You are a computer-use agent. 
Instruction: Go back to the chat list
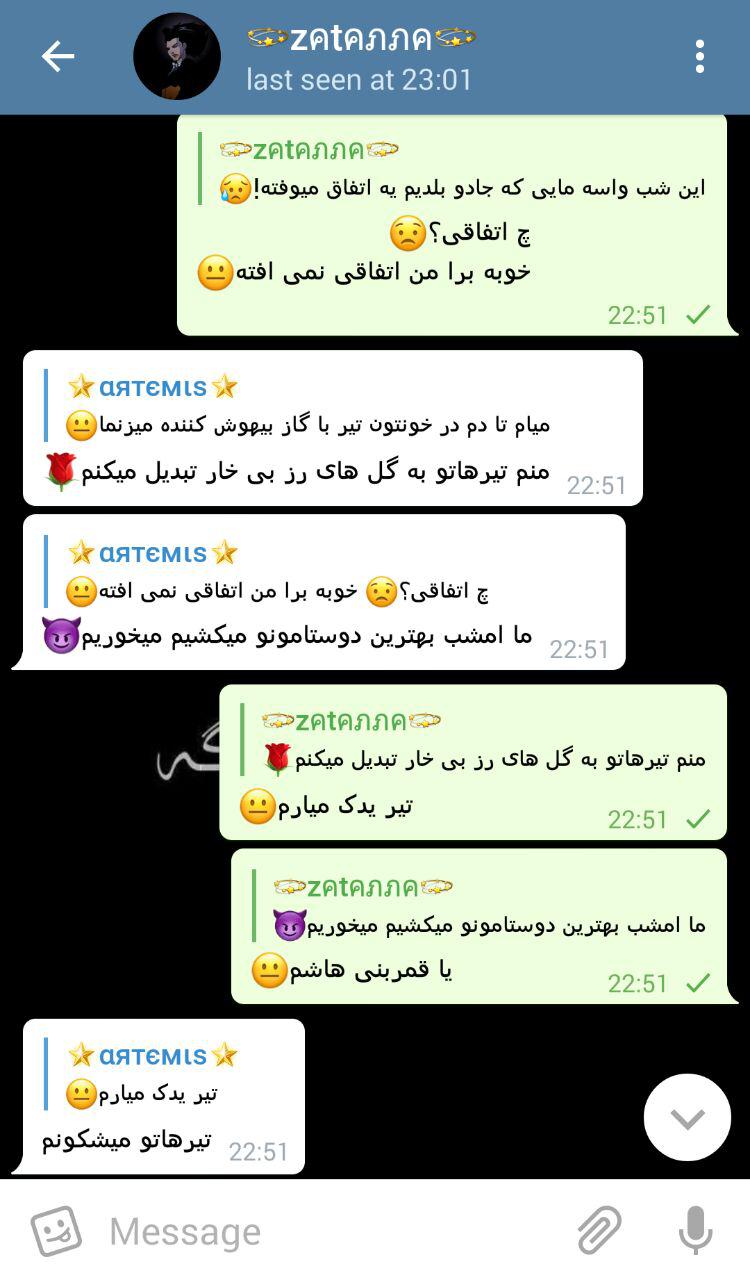tap(57, 57)
